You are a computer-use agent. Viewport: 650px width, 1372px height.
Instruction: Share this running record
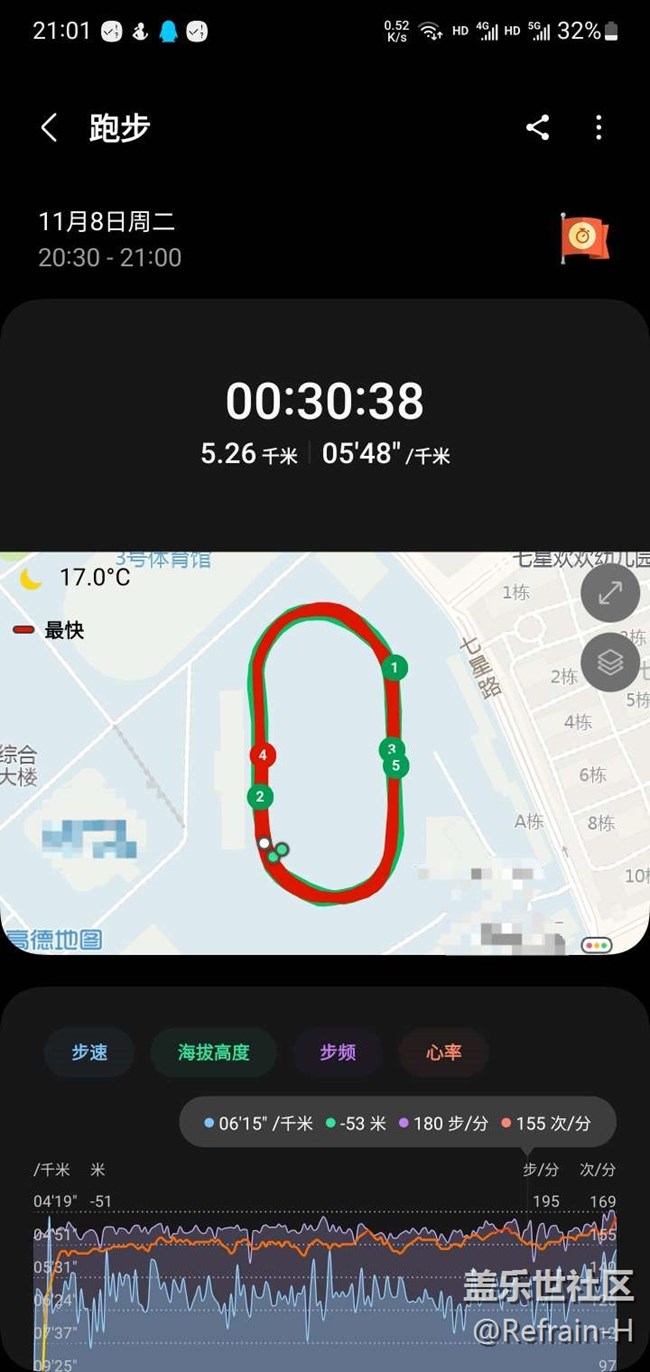tap(538, 127)
